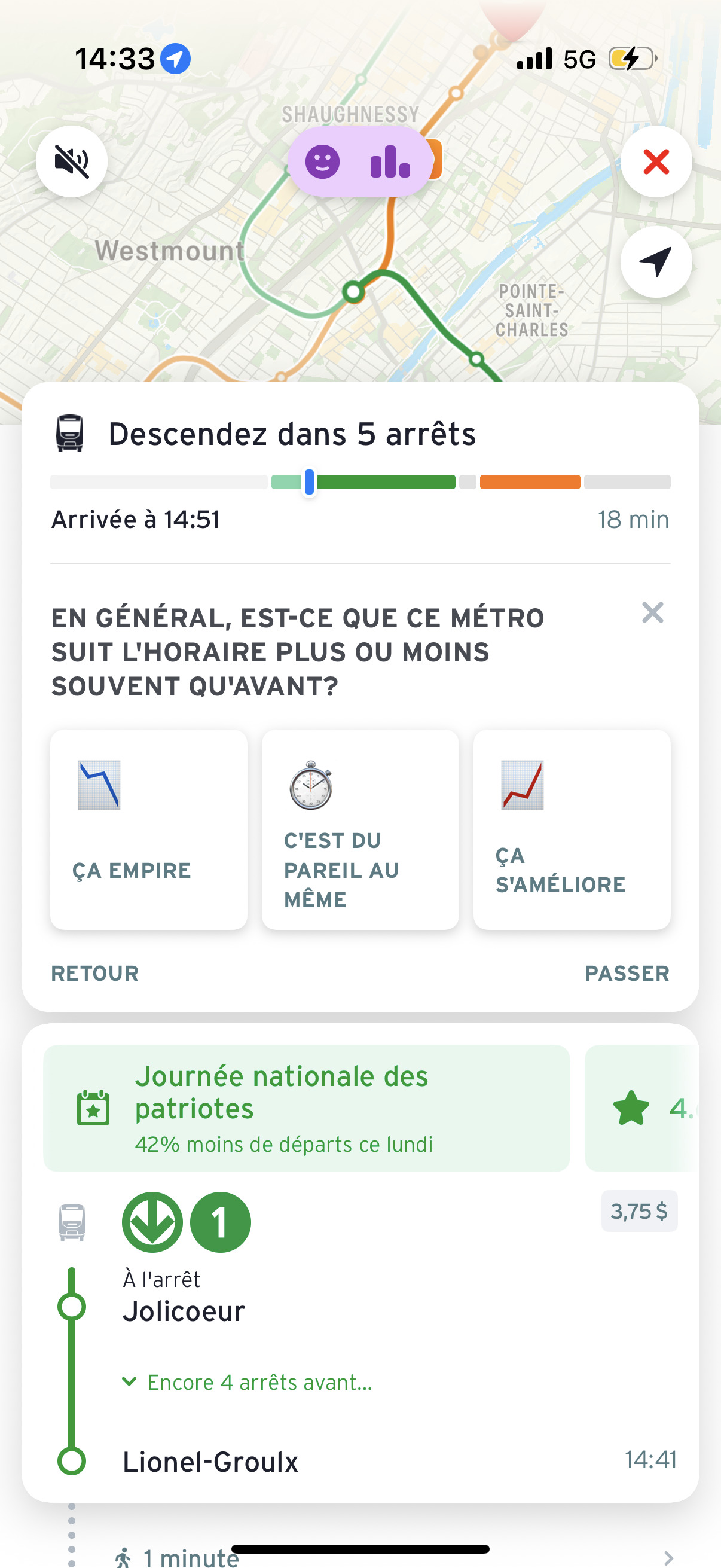The height and width of the screenshot is (1568, 721).
Task: Select the "Ça empire" answer
Action: click(148, 829)
